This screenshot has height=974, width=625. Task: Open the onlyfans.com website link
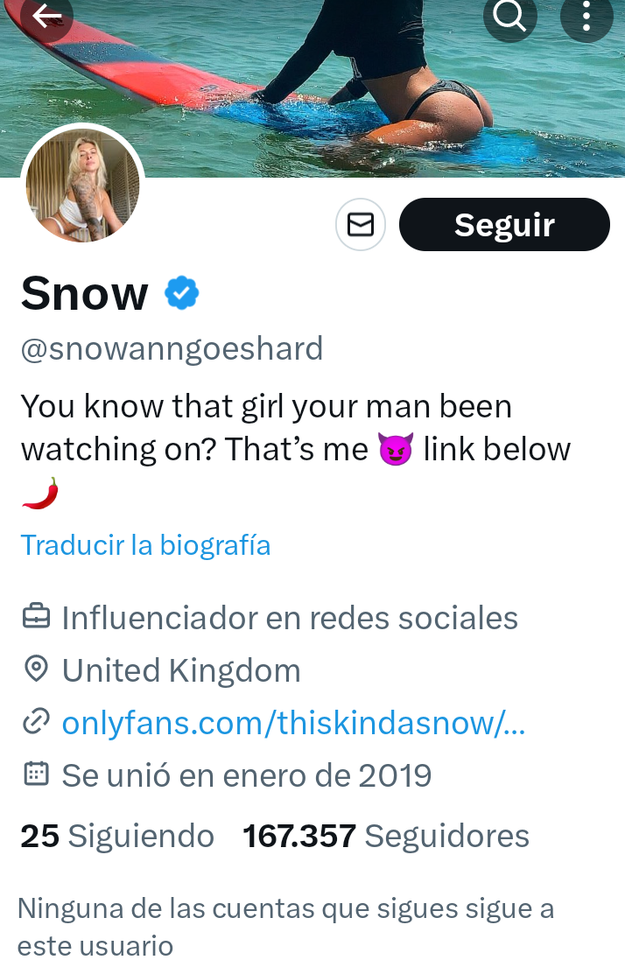click(x=293, y=723)
